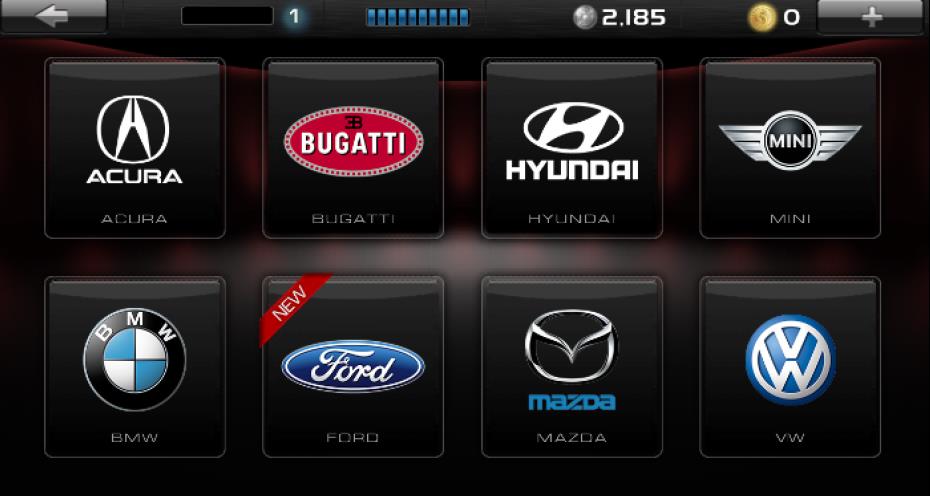Open the new Ford brand tile

353,366
